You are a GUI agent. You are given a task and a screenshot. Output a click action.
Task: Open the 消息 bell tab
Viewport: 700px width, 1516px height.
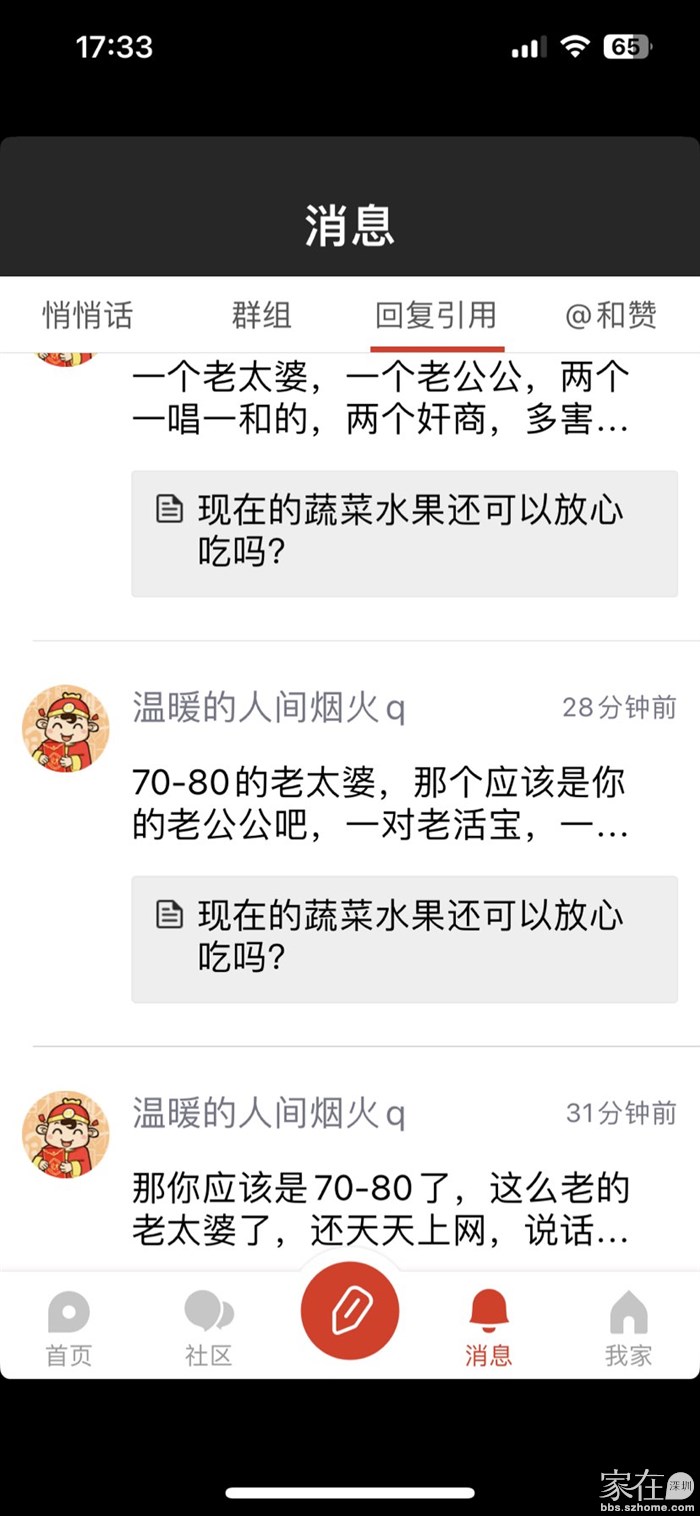coord(488,1327)
